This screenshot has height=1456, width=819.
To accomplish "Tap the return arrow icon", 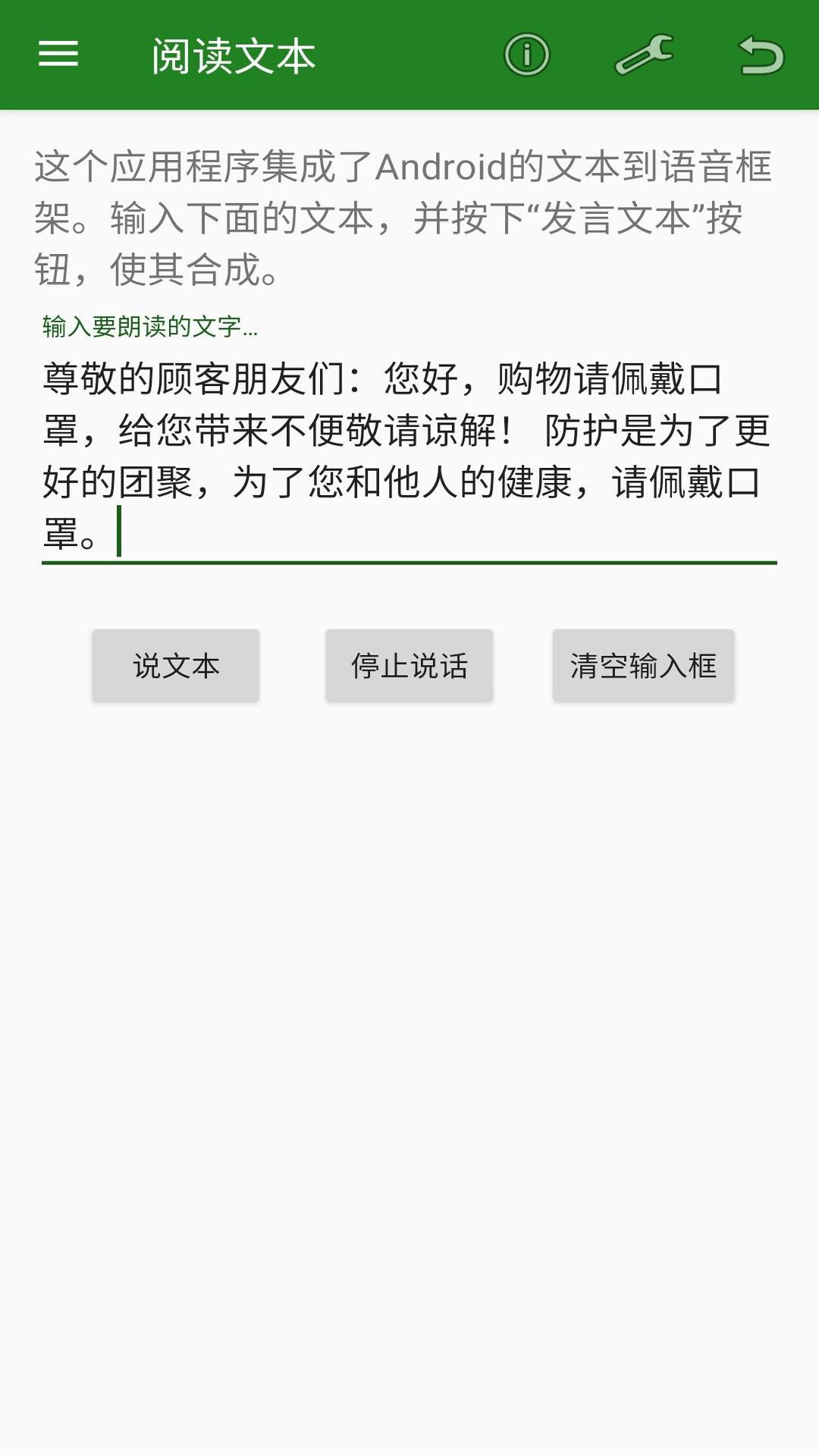I will click(761, 55).
